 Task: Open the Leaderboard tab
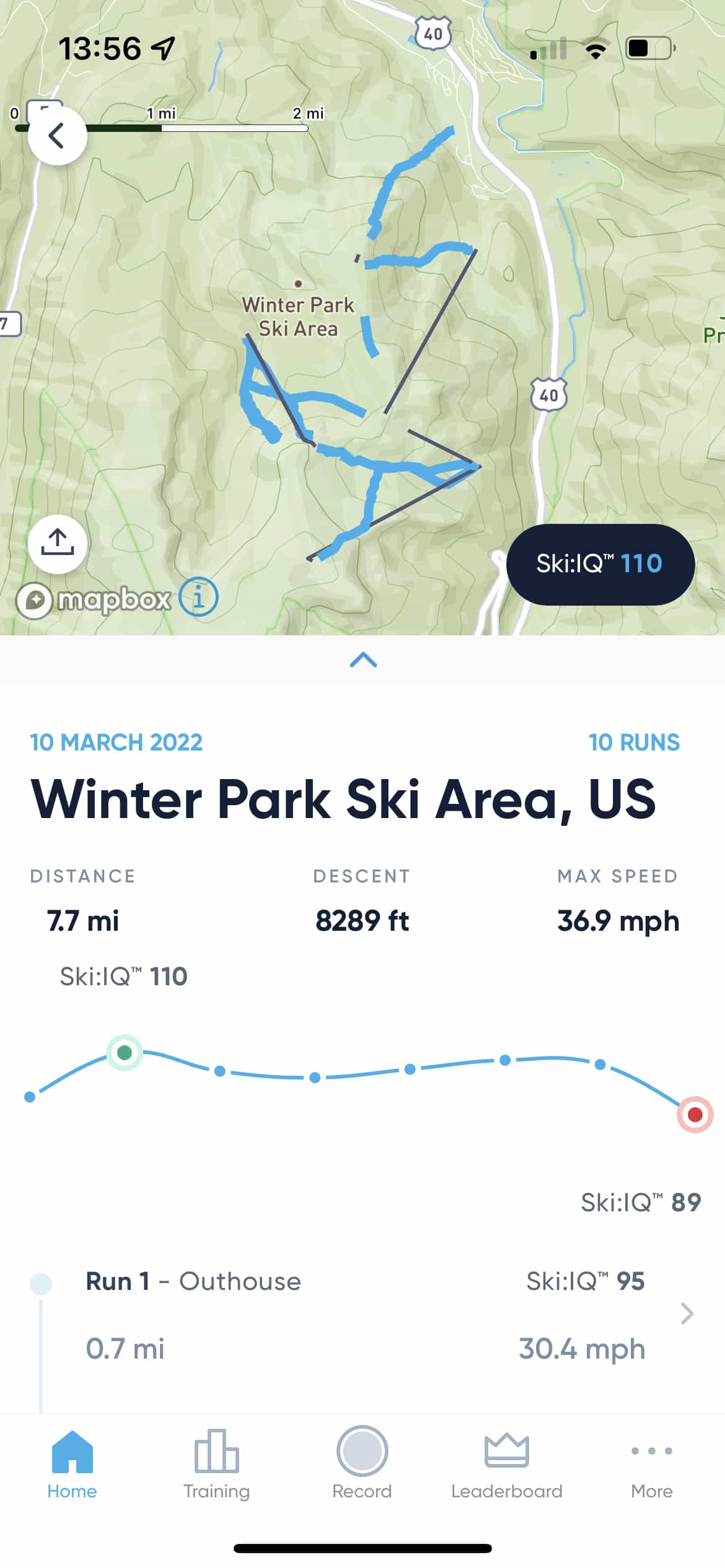pyautogui.click(x=507, y=1466)
